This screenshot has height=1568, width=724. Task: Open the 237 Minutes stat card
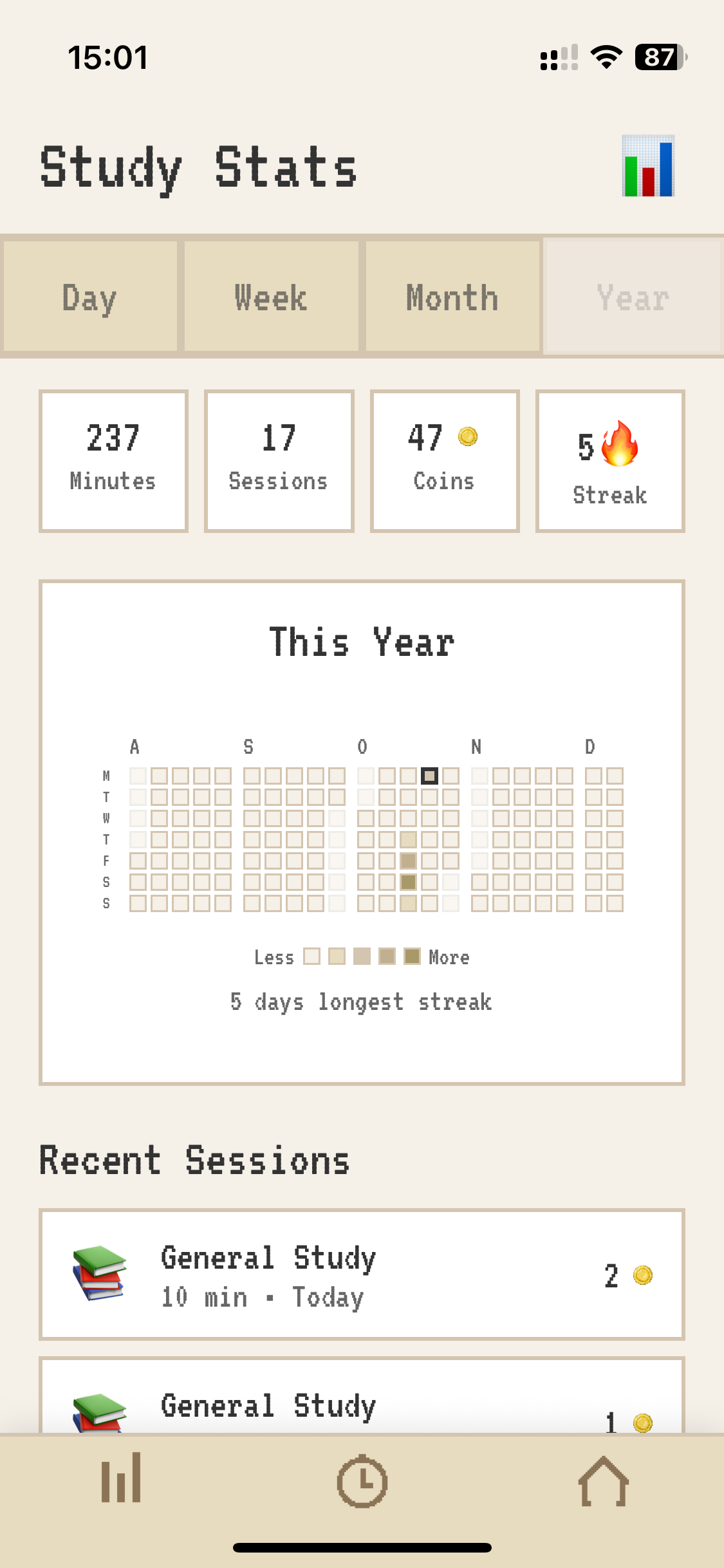pos(113,459)
